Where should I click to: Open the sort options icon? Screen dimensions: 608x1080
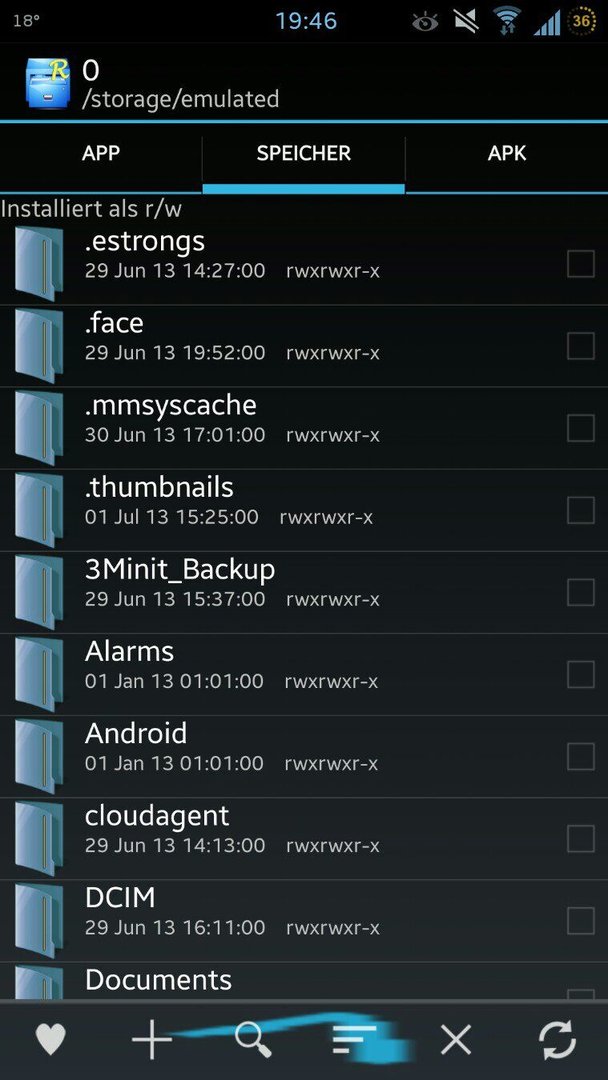pyautogui.click(x=354, y=1039)
